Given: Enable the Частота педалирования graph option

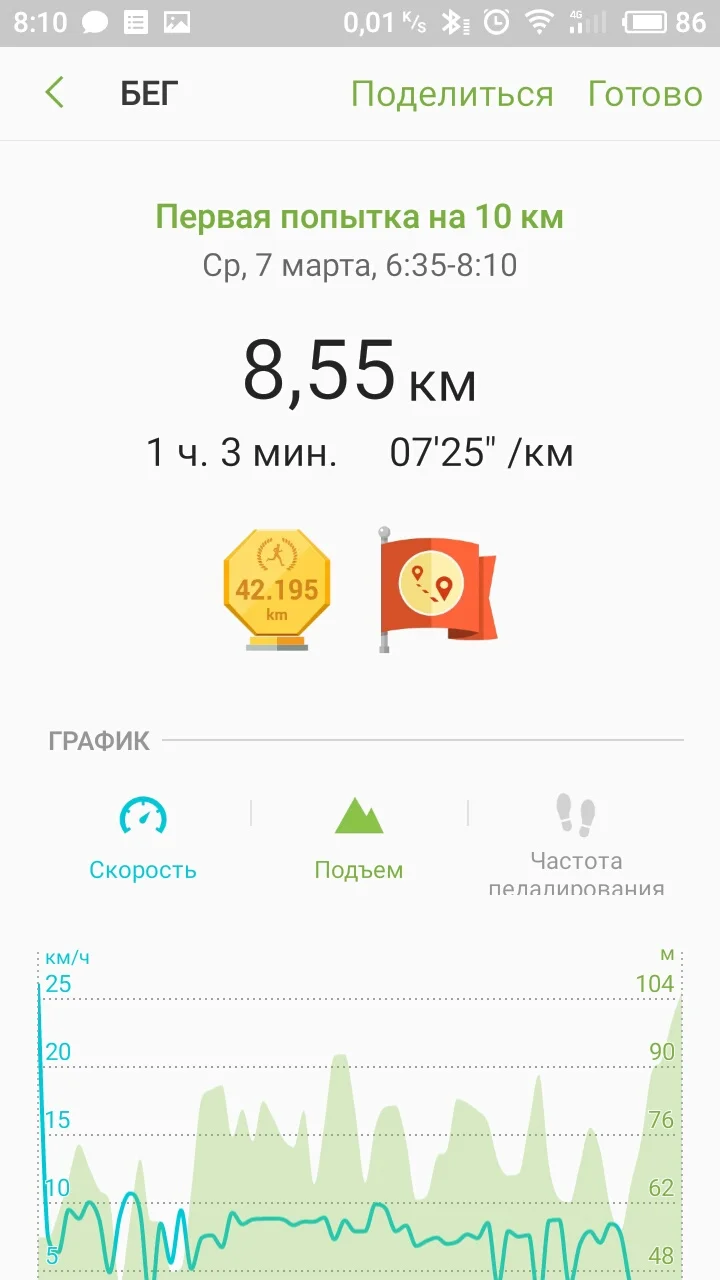Looking at the screenshot, I should pyautogui.click(x=576, y=842).
